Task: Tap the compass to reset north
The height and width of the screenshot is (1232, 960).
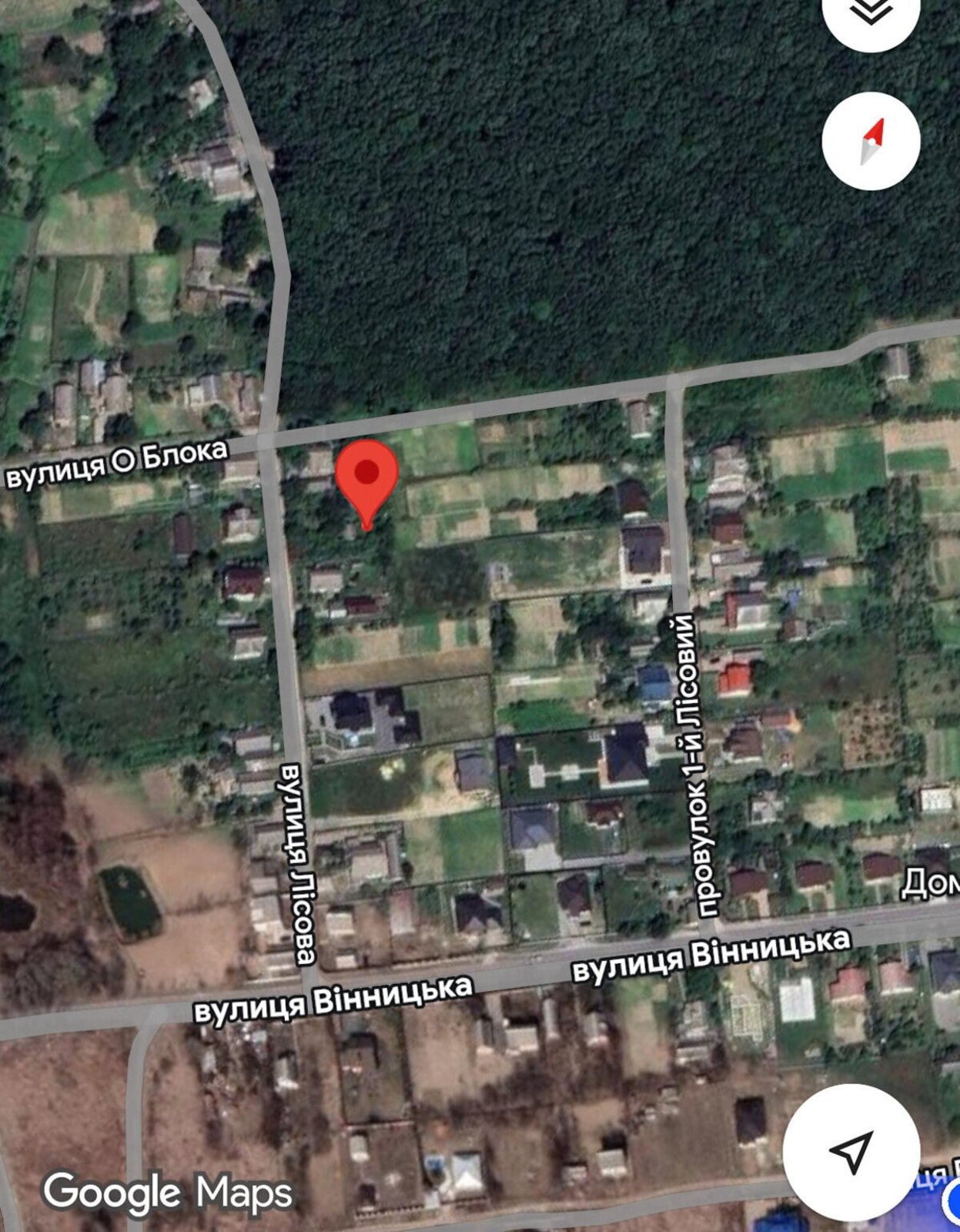Action: (x=871, y=141)
